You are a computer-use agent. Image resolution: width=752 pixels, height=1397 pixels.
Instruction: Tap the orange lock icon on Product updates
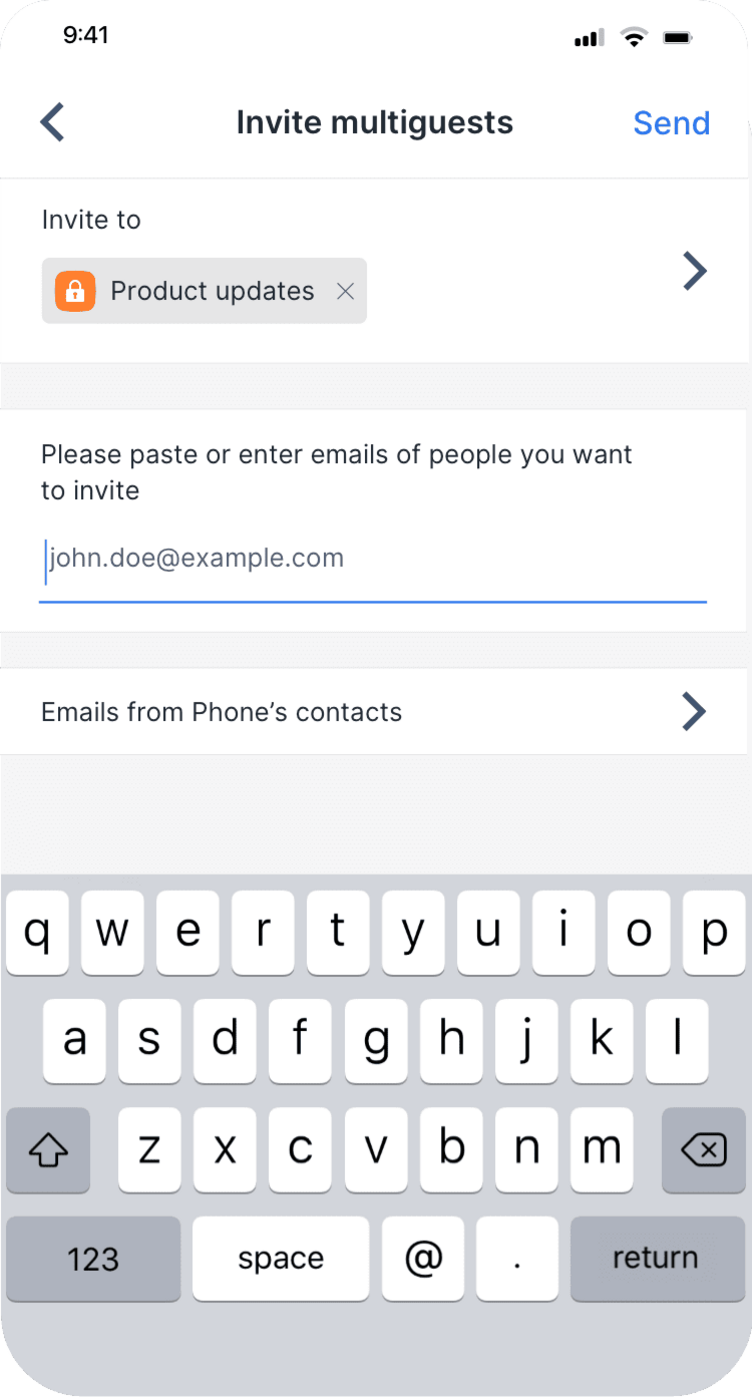point(74,291)
